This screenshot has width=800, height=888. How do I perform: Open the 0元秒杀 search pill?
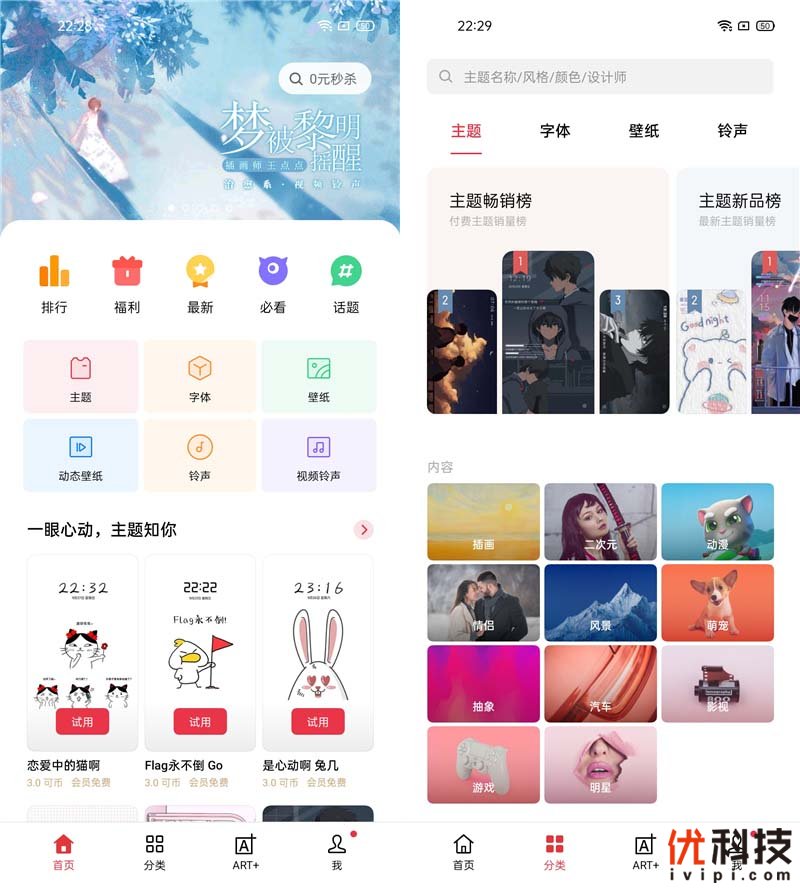point(324,78)
